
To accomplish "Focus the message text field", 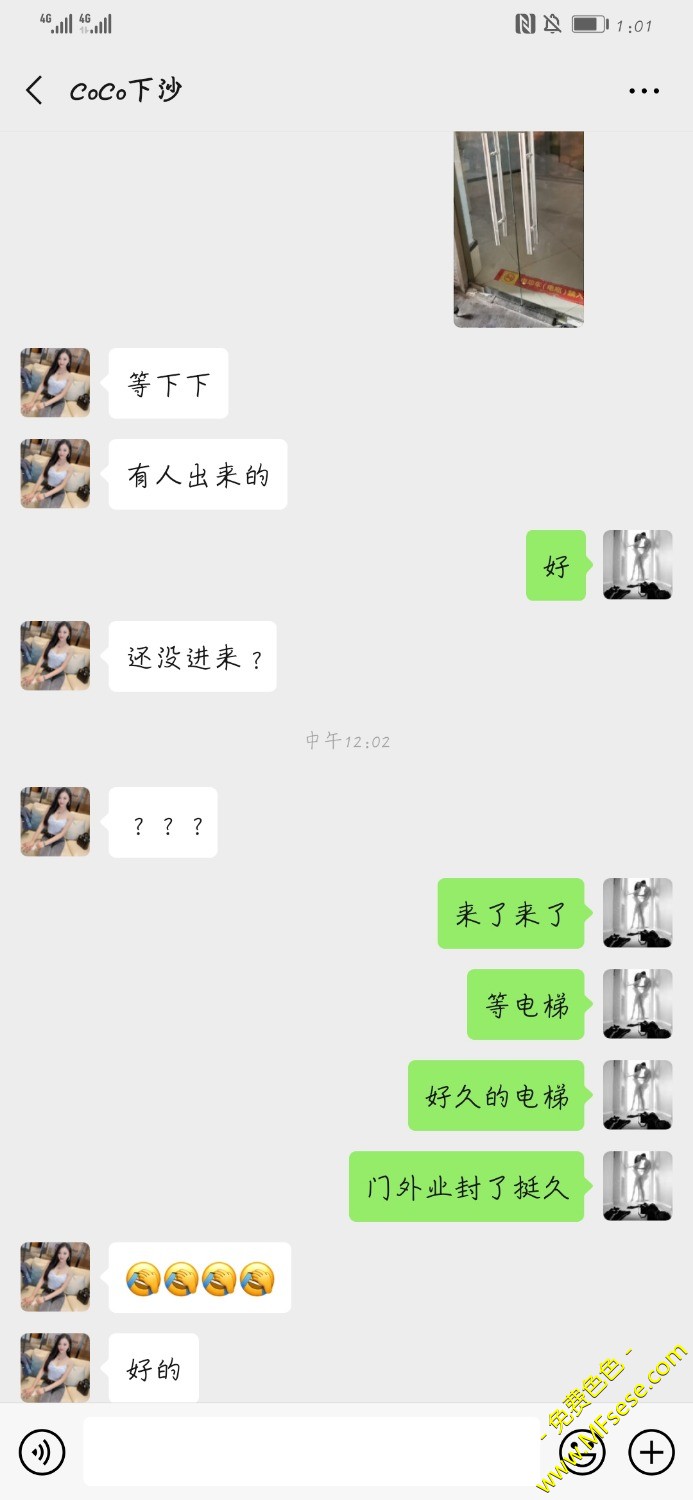I will (x=310, y=1451).
